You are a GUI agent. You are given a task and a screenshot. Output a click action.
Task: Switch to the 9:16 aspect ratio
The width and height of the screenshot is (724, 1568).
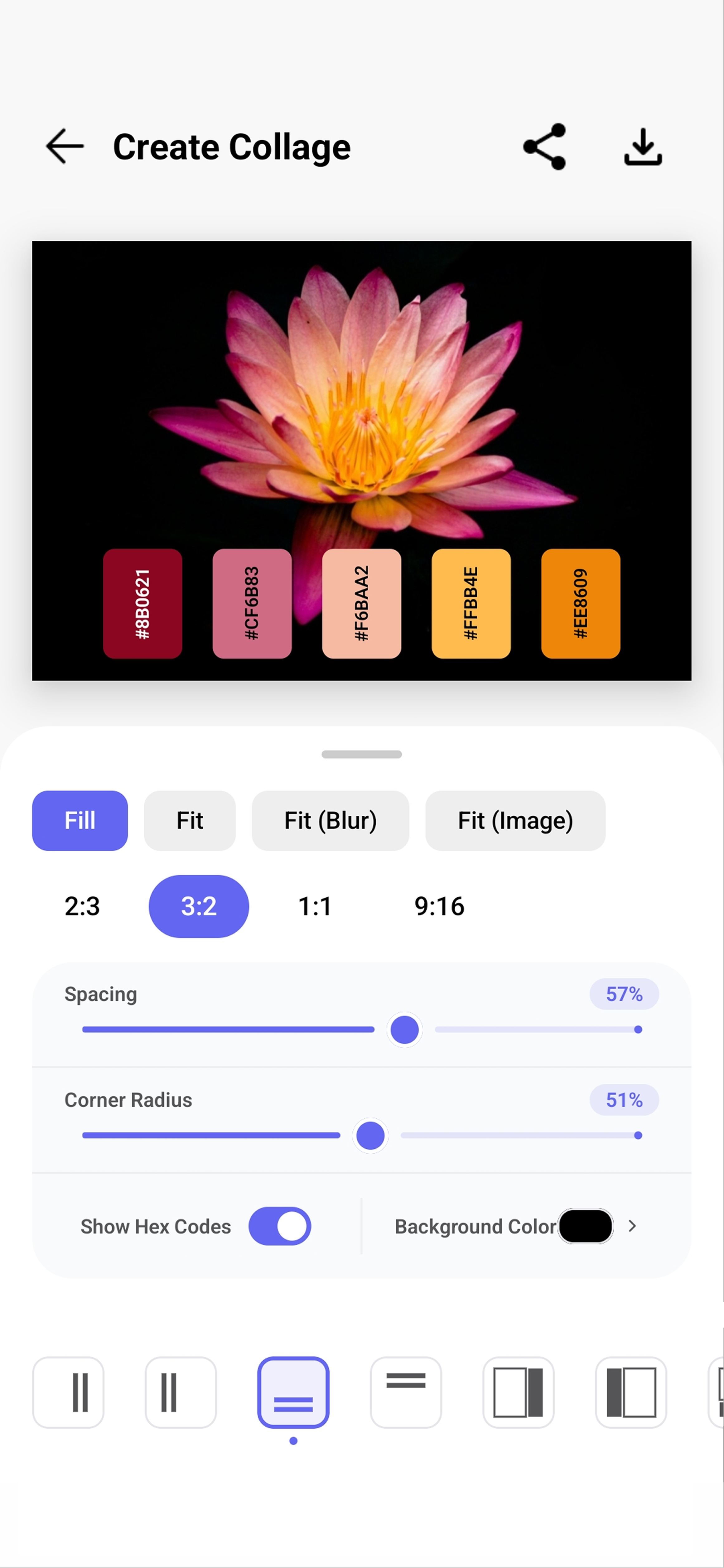pyautogui.click(x=439, y=906)
